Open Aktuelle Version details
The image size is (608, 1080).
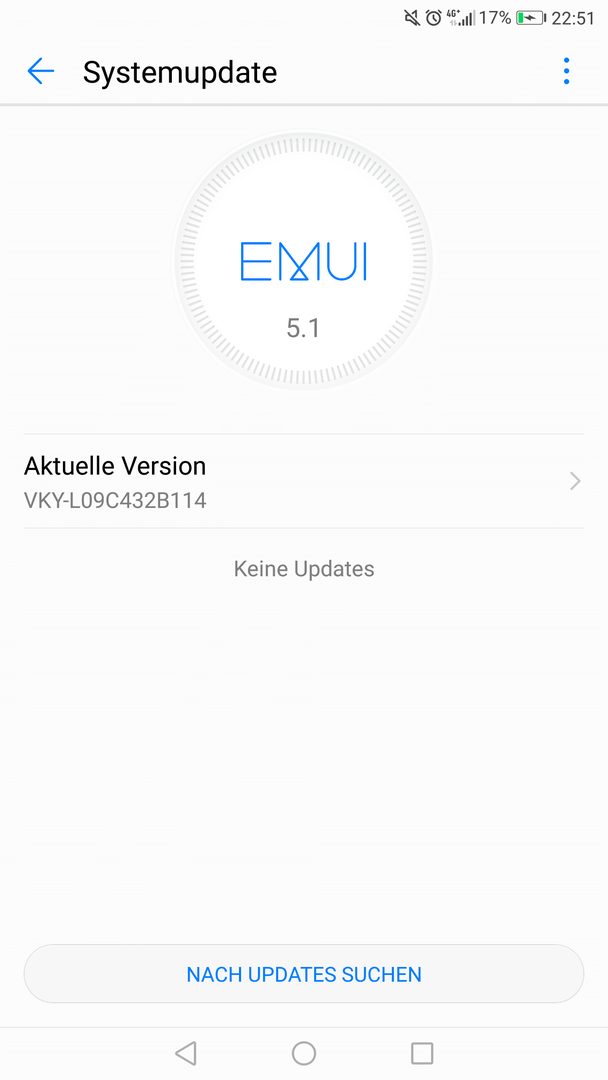[x=303, y=481]
